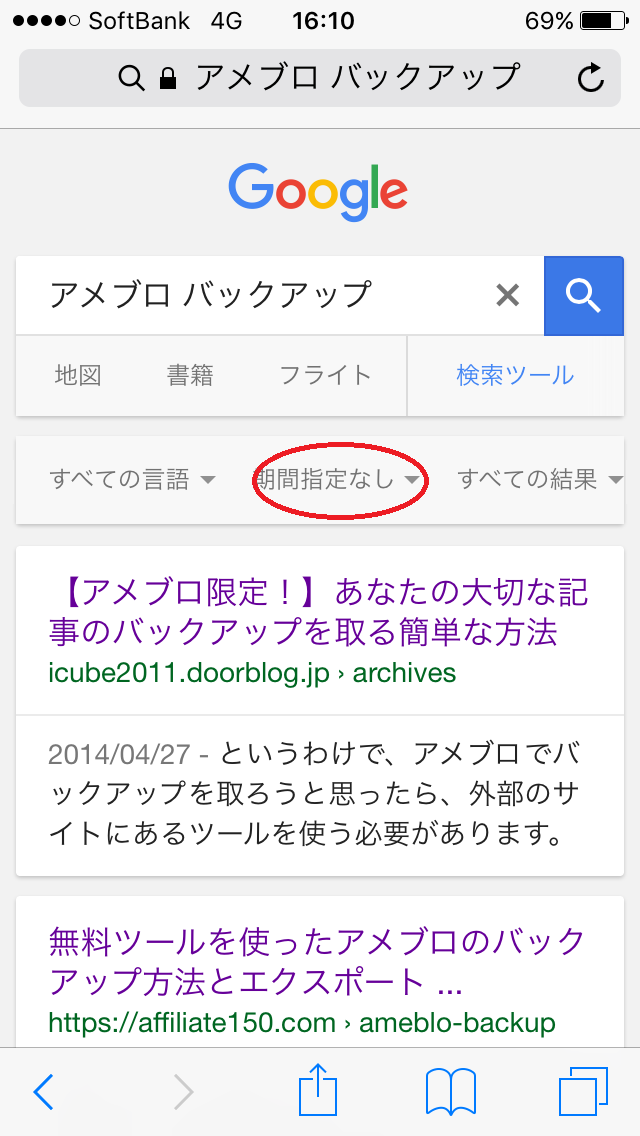The height and width of the screenshot is (1136, 640).
Task: Open the icube2011.doorblog.jp search result
Action: click(x=317, y=612)
